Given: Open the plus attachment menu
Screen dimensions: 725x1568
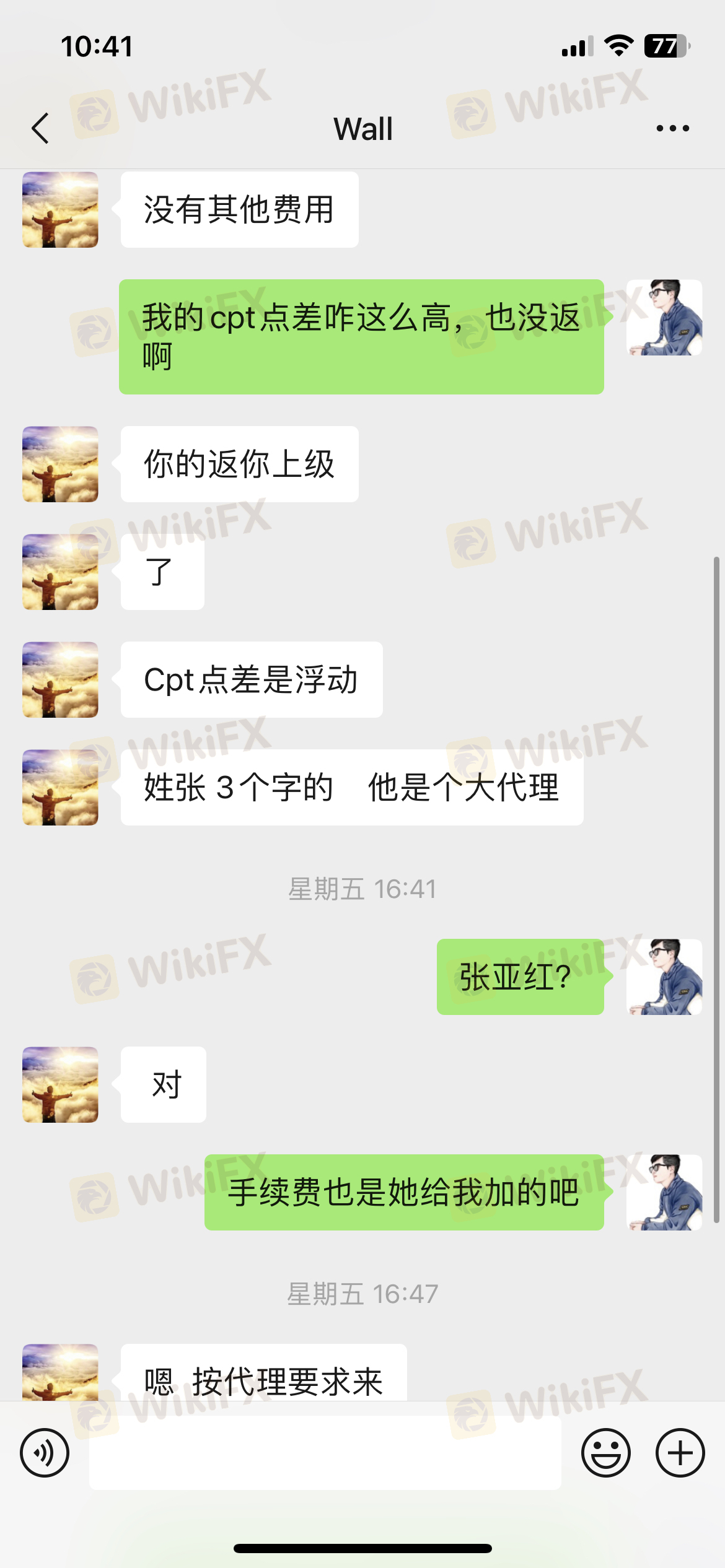Looking at the screenshot, I should [x=680, y=1453].
